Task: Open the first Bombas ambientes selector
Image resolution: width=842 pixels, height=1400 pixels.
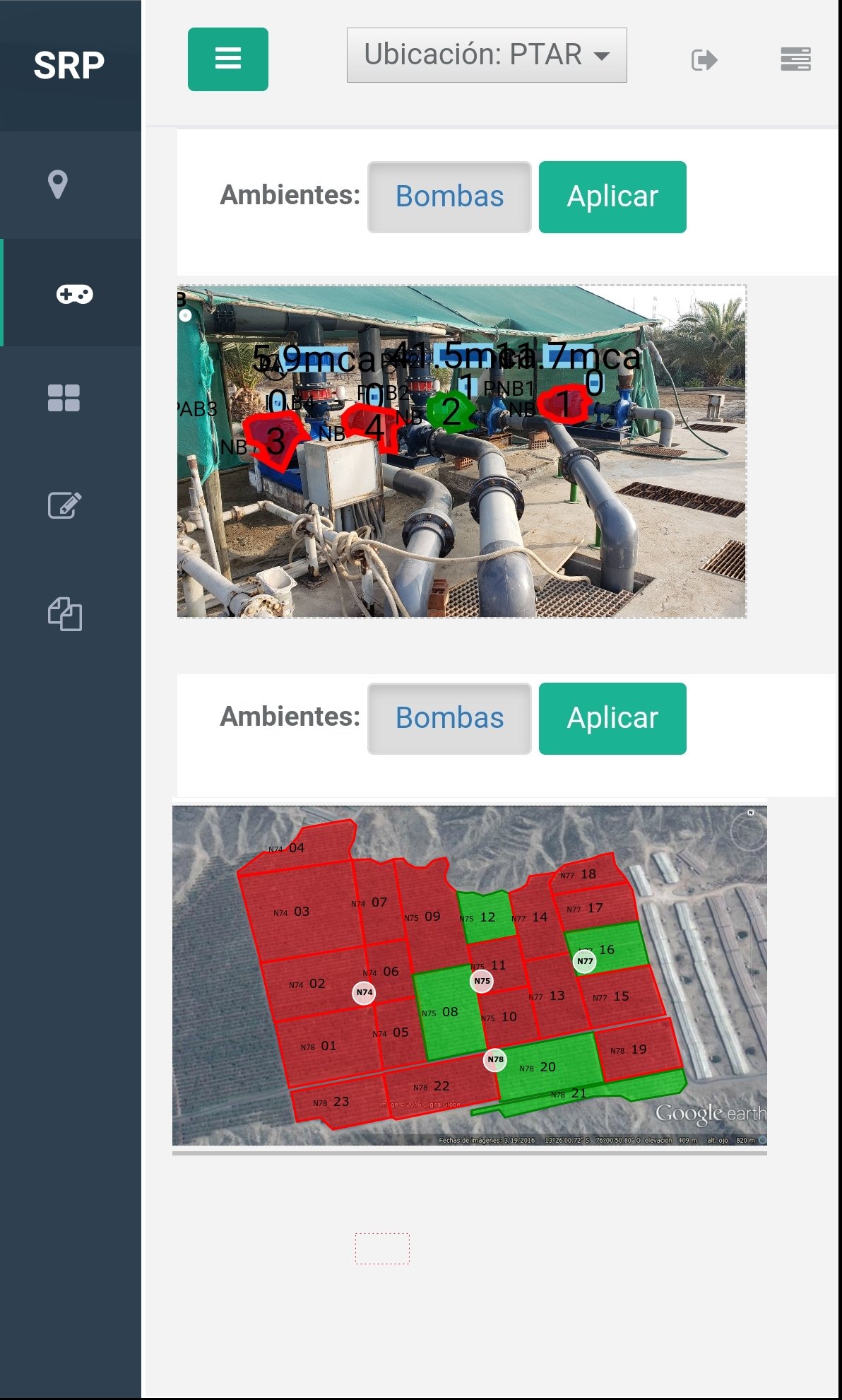Action: coord(449,197)
